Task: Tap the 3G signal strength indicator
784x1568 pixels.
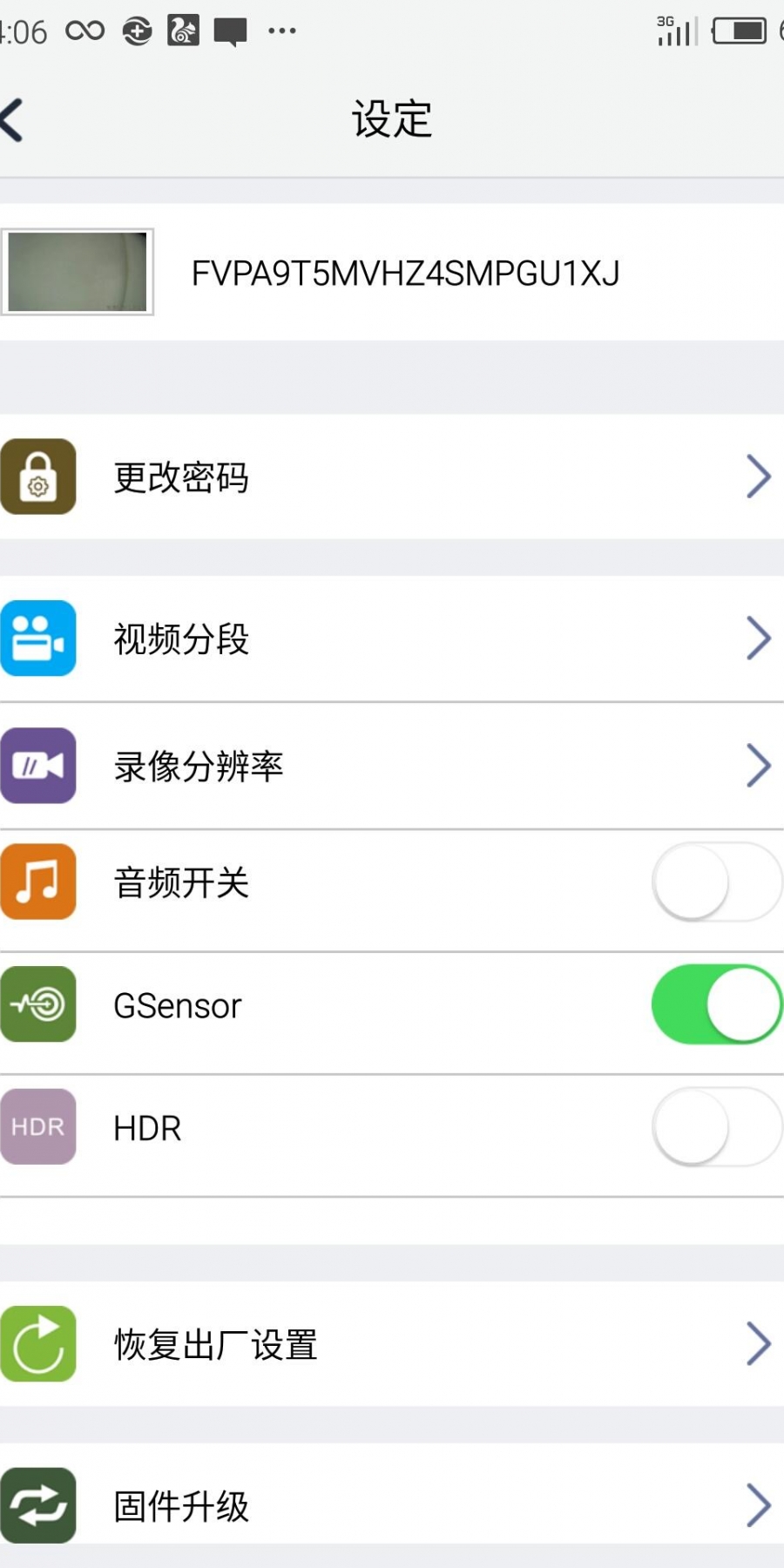Action: [675, 30]
